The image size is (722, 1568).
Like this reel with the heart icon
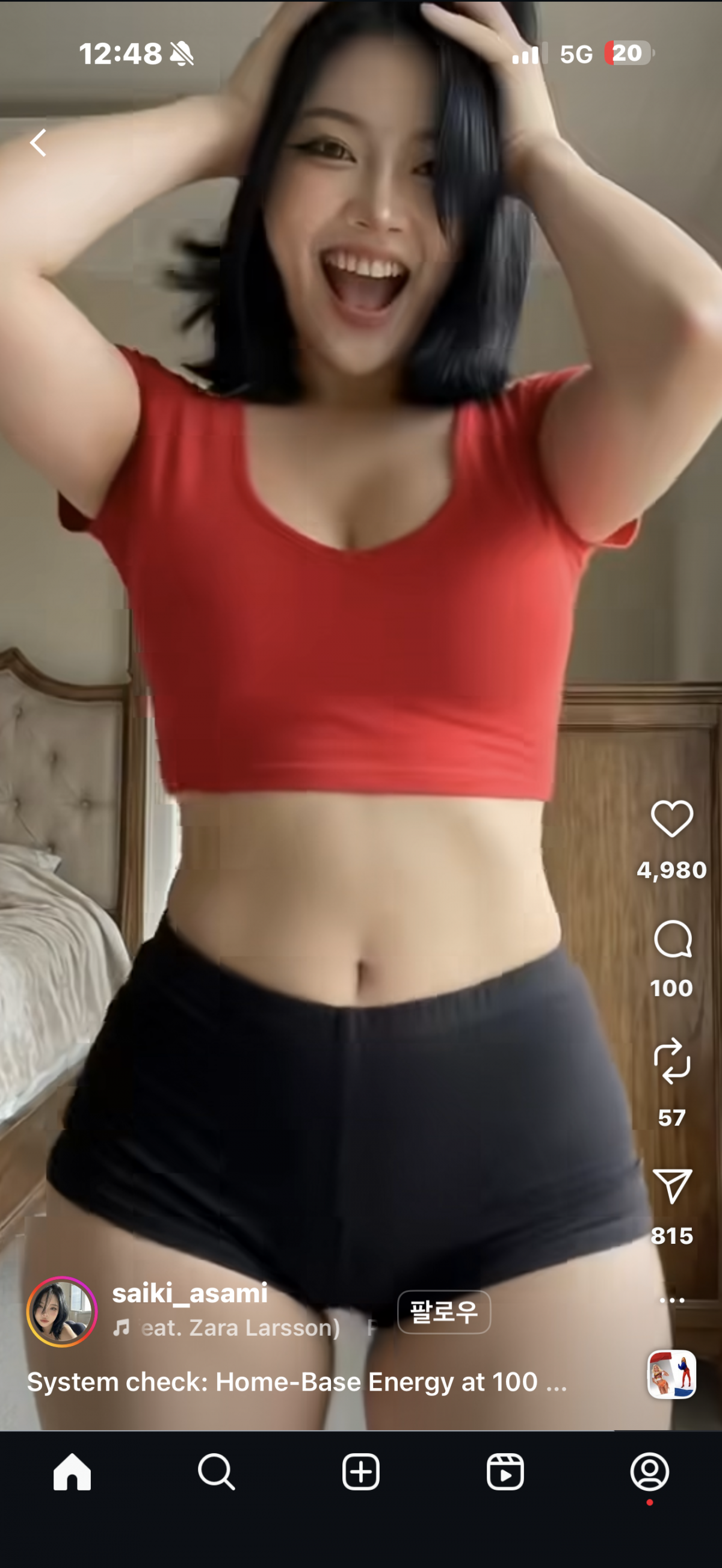(671, 819)
